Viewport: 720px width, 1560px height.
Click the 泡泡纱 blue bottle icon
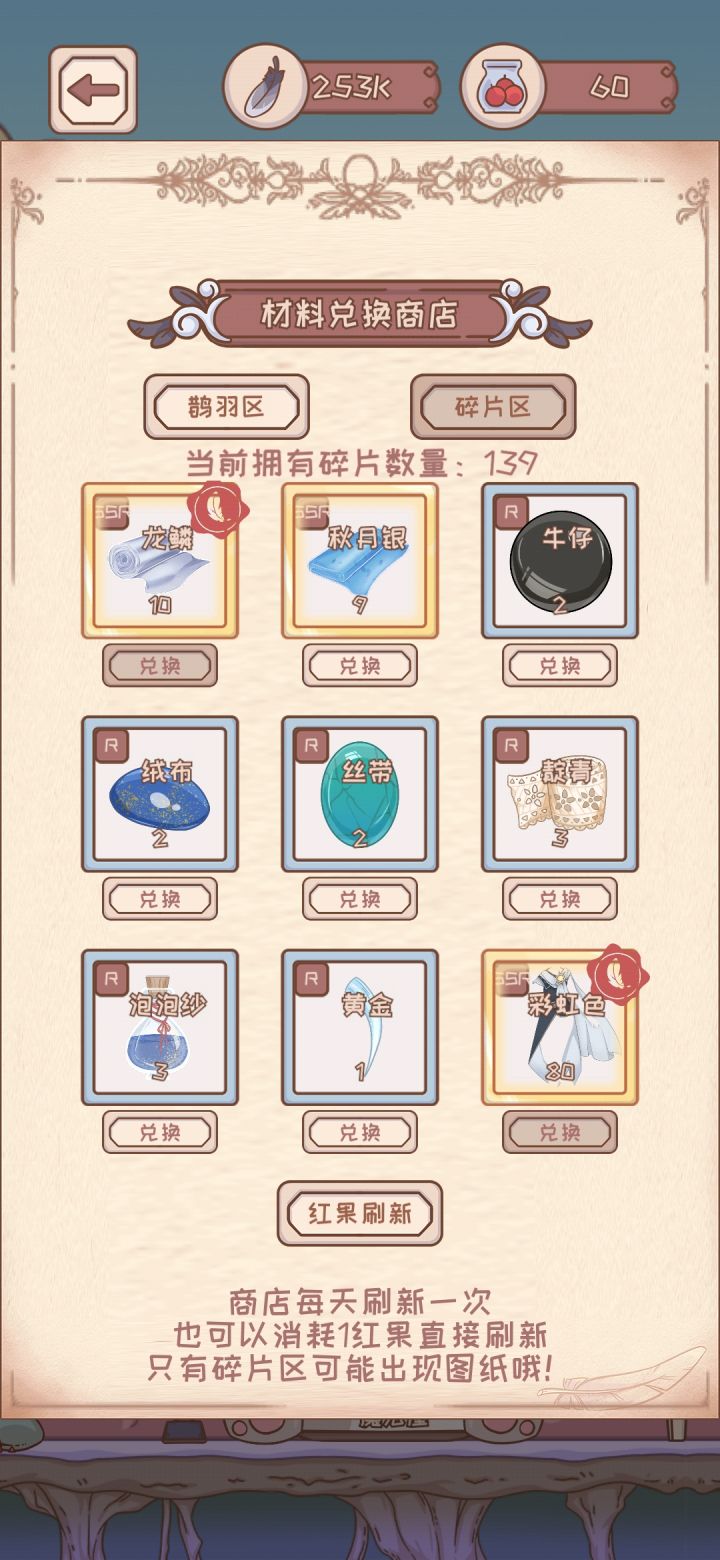point(161,1030)
